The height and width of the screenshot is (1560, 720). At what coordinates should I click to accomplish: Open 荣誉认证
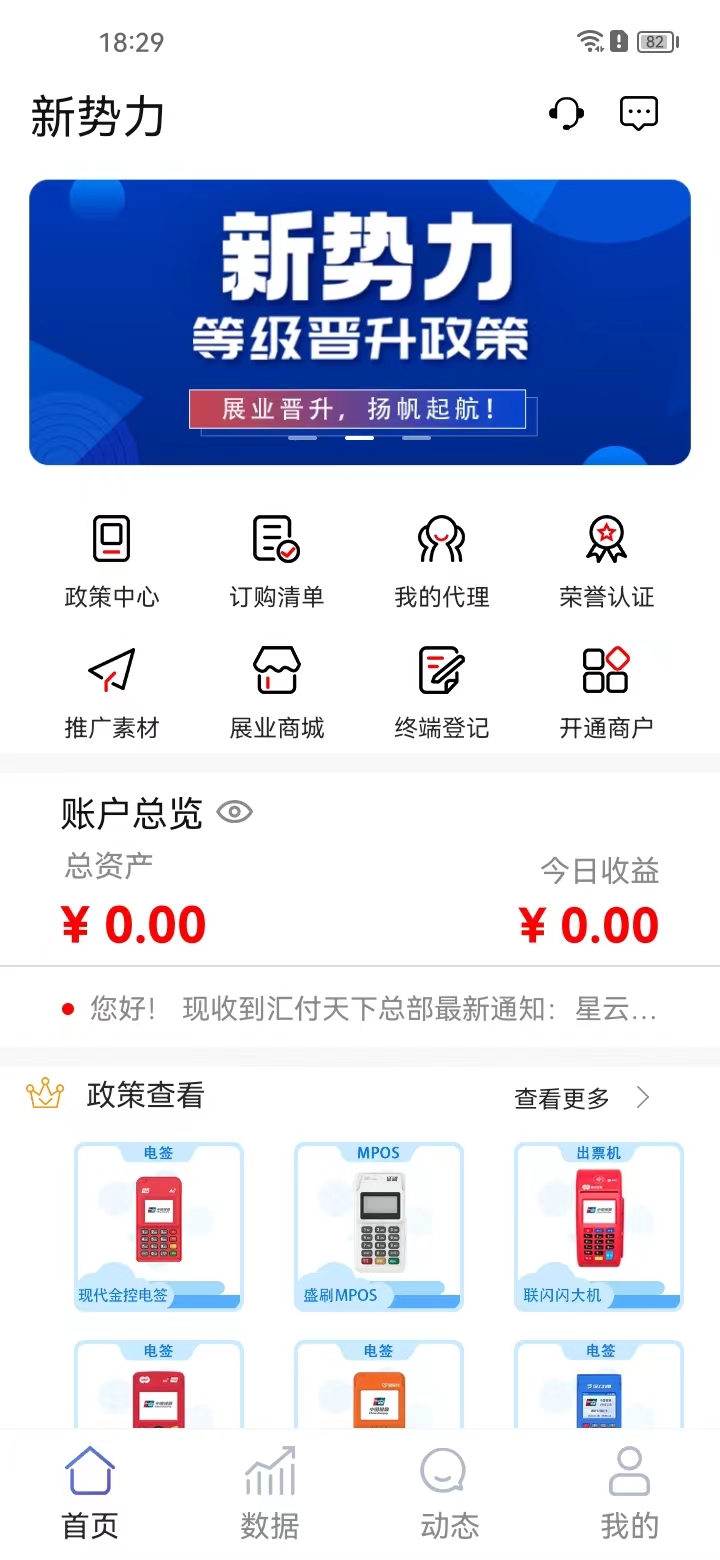[607, 560]
